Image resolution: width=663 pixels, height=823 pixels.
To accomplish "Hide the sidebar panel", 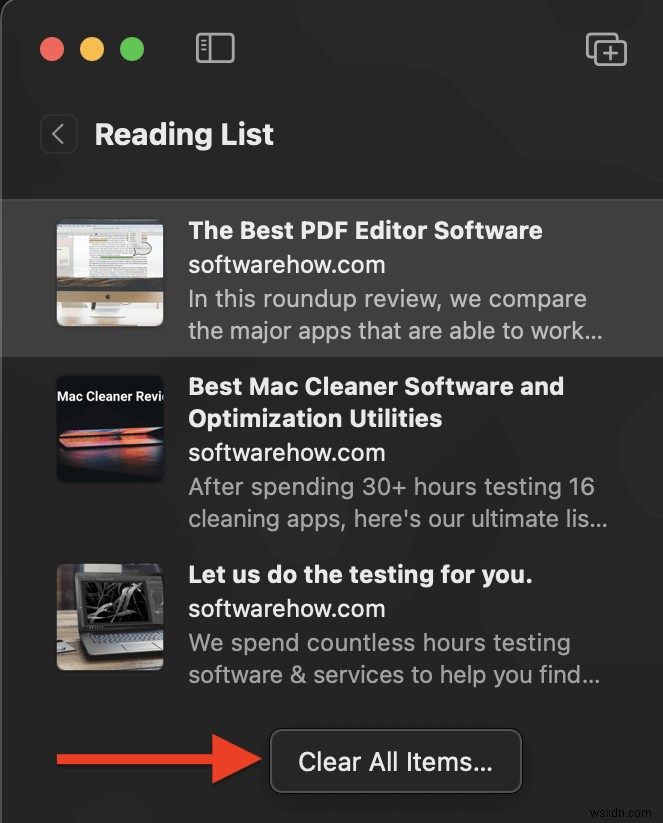I will (215, 48).
